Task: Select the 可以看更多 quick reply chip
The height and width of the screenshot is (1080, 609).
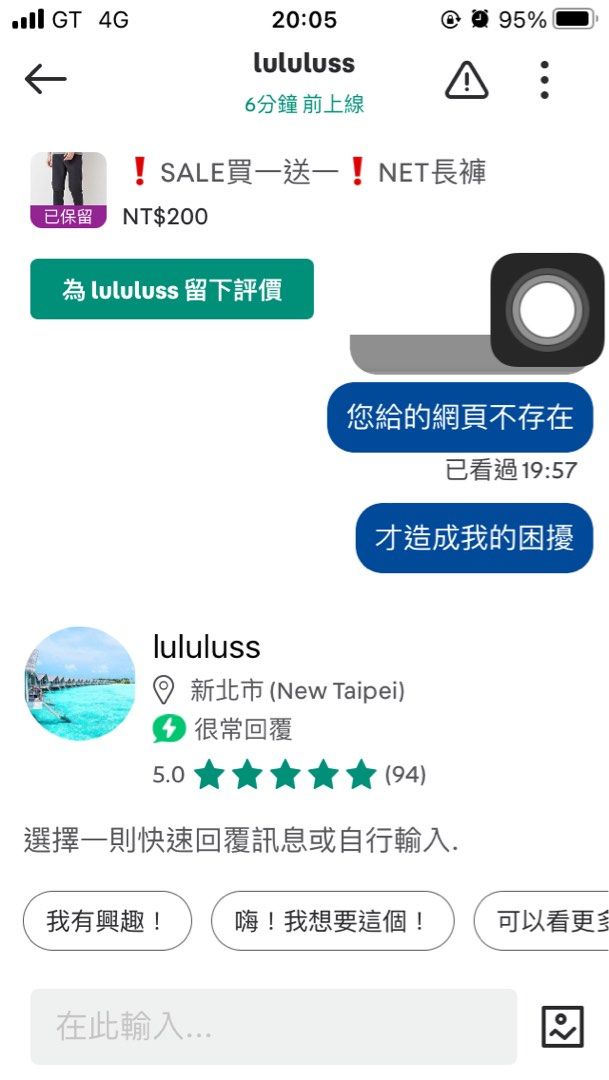Action: [545, 921]
